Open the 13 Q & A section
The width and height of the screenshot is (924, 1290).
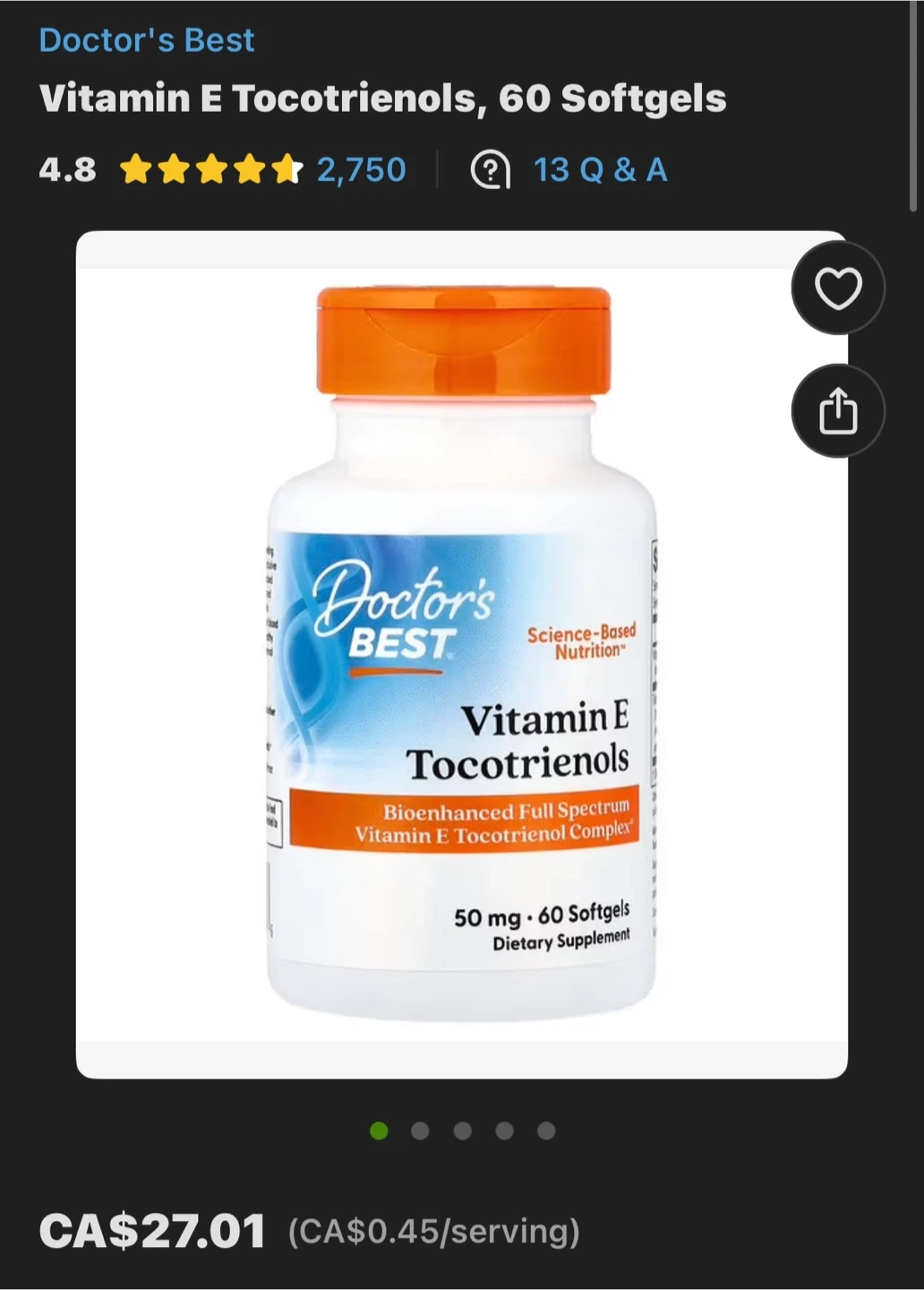point(599,169)
